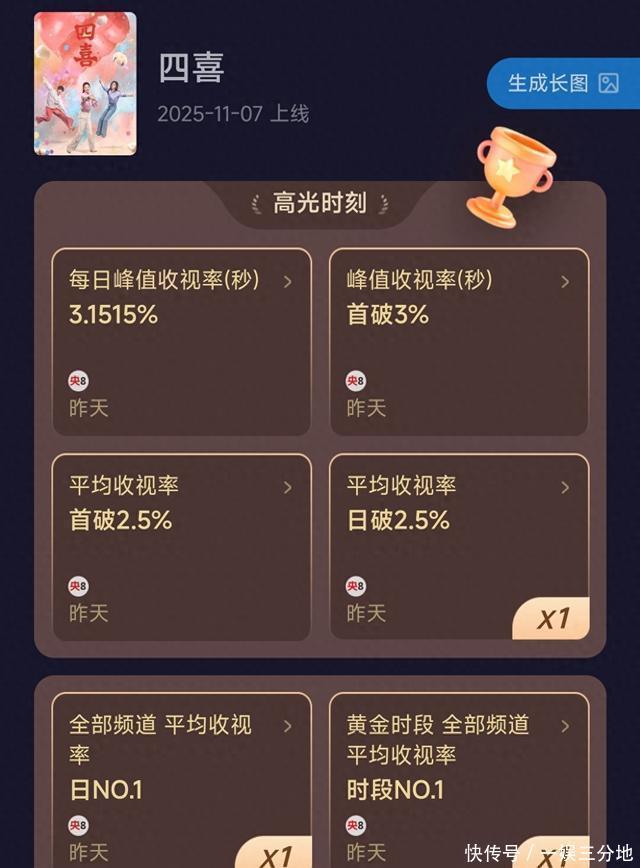Open the 黄金时段 全部频道 时段NO.1 card
The width and height of the screenshot is (640, 868).
[x=459, y=775]
